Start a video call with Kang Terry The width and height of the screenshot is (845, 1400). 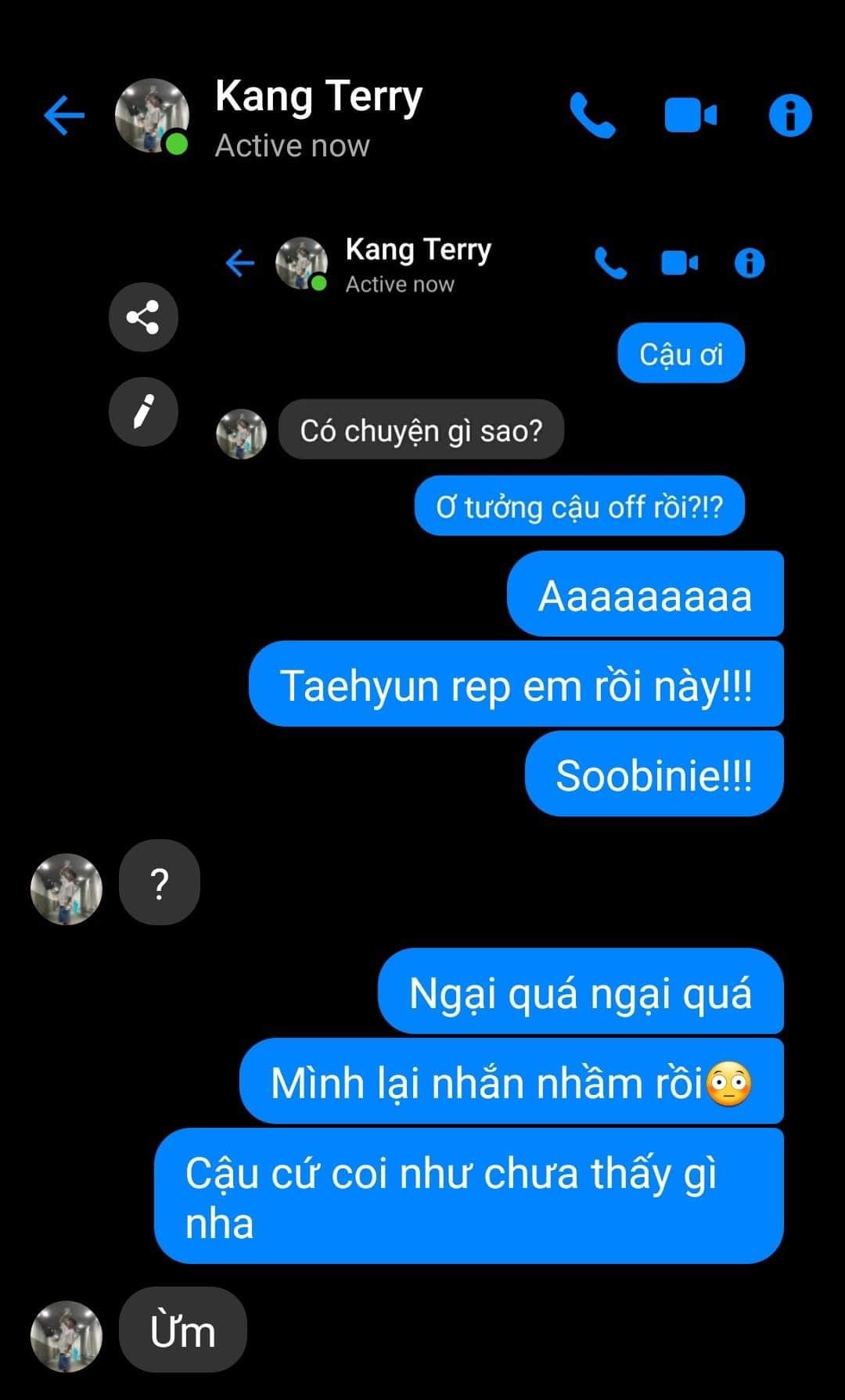click(x=690, y=116)
